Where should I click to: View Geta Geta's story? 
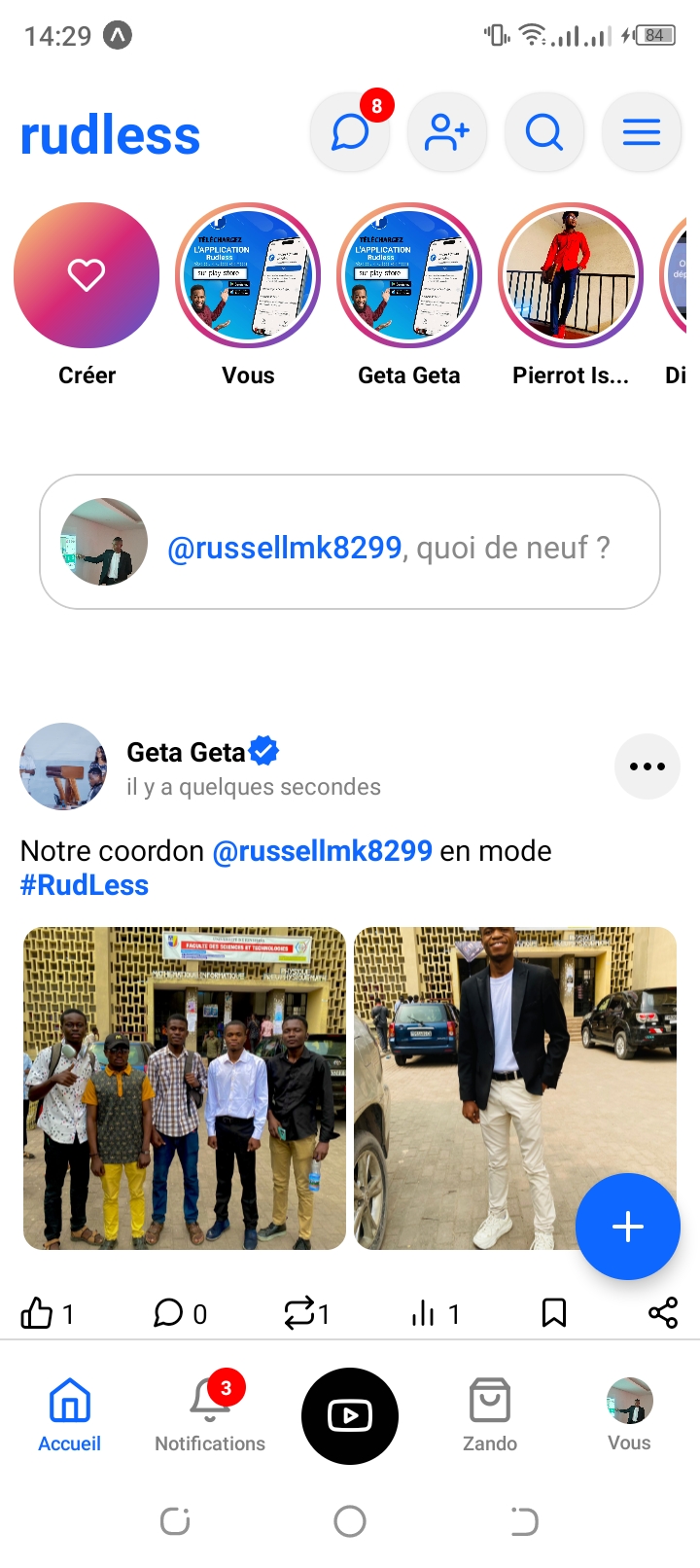click(409, 275)
